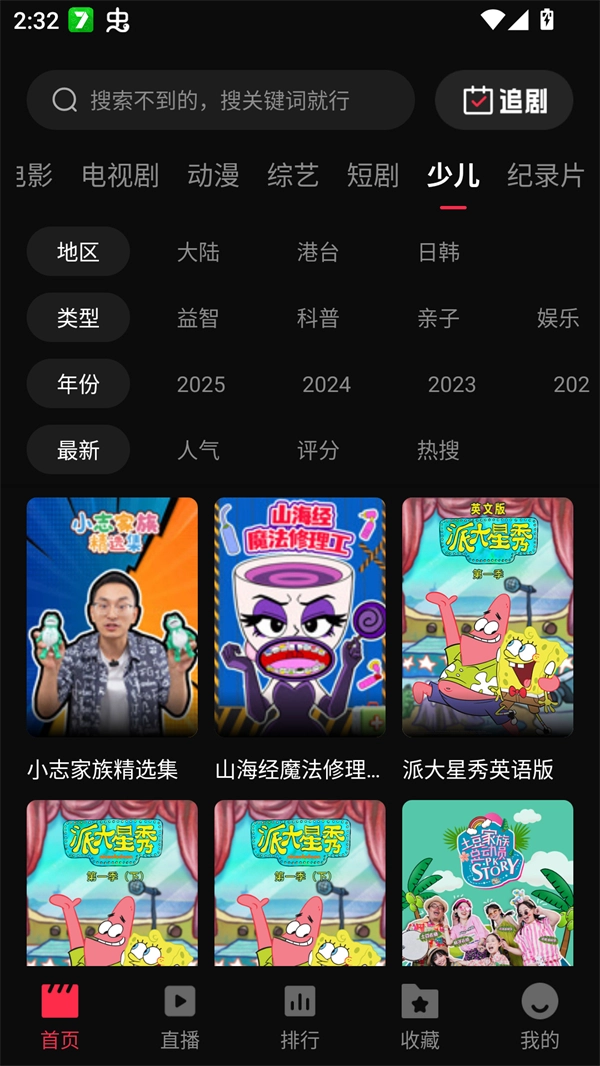Select the 亲子 type filter
The image size is (600, 1066).
(x=438, y=318)
